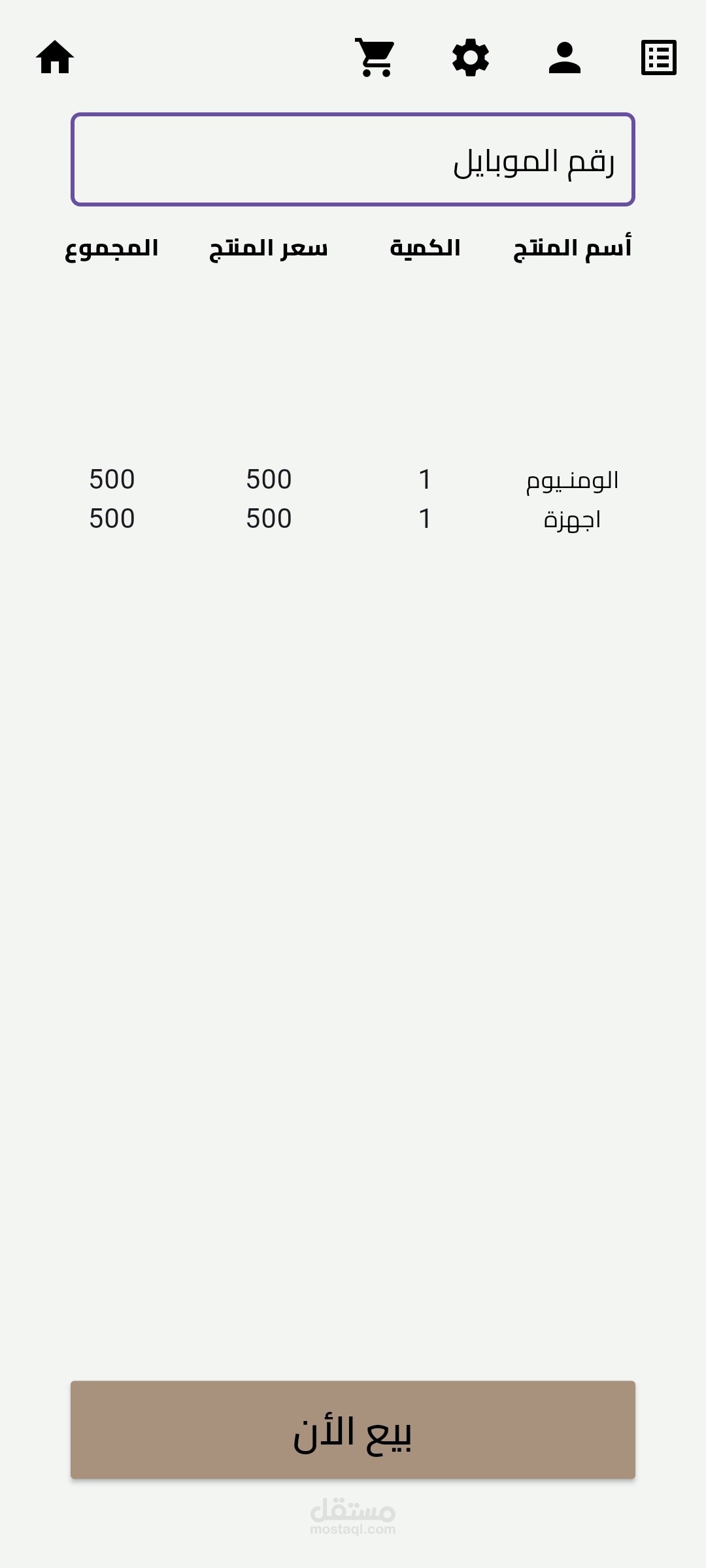Viewport: 706px width, 1568px height.
Task: Focus the رقم الموبايل input field
Action: [x=353, y=159]
